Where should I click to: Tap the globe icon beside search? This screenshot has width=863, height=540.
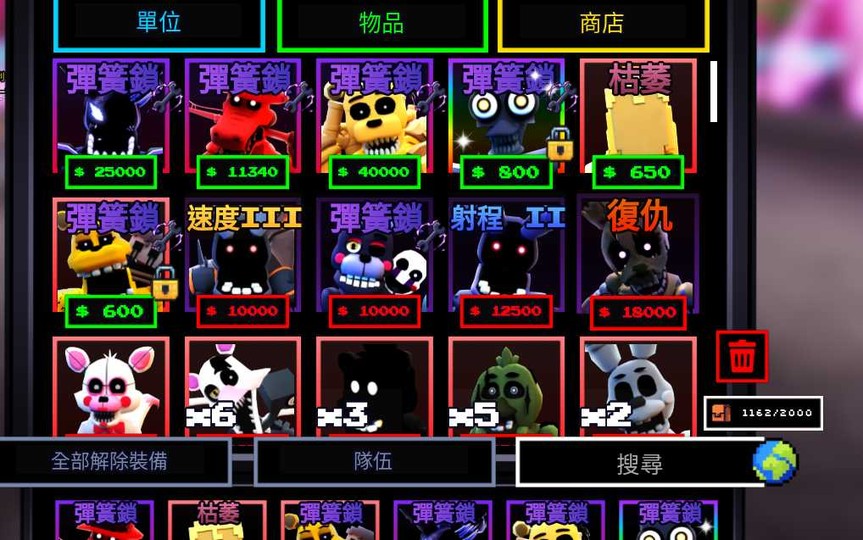tap(775, 463)
